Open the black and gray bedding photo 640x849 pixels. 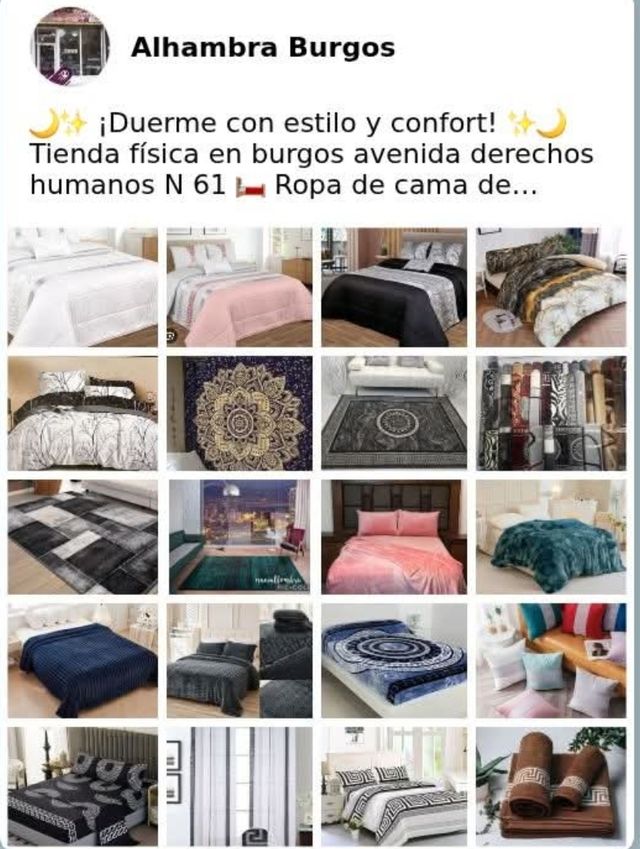click(x=394, y=287)
